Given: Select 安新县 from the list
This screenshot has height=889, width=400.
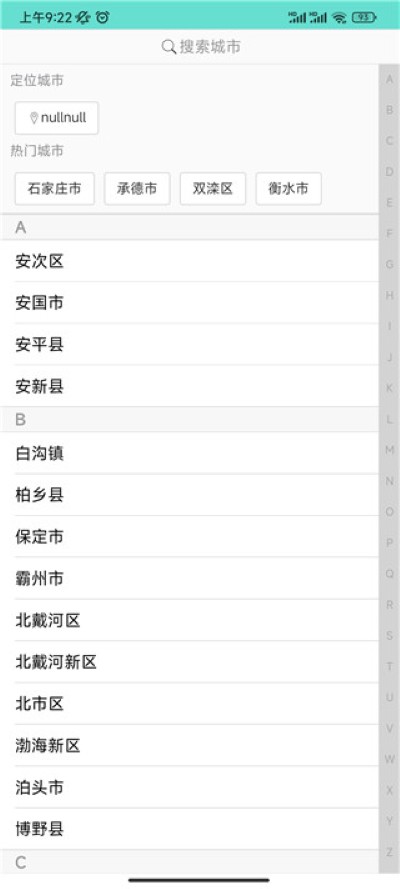Looking at the screenshot, I should (x=189, y=386).
